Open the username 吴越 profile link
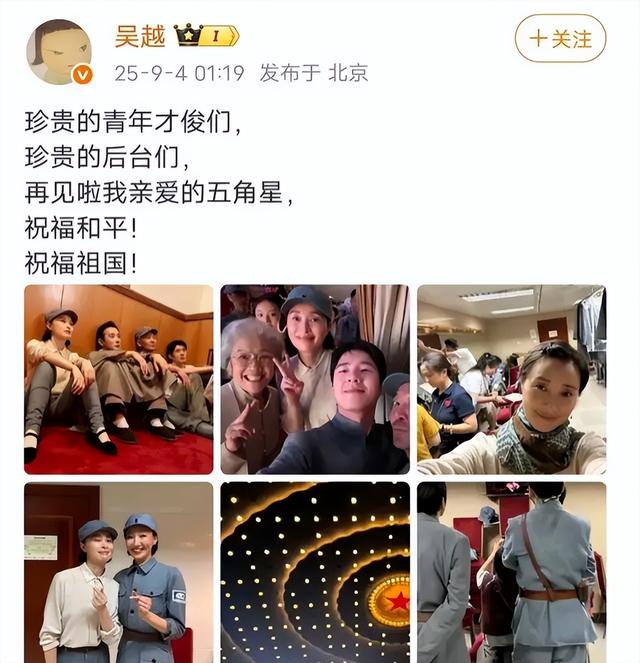The width and height of the screenshot is (640, 663). (139, 36)
